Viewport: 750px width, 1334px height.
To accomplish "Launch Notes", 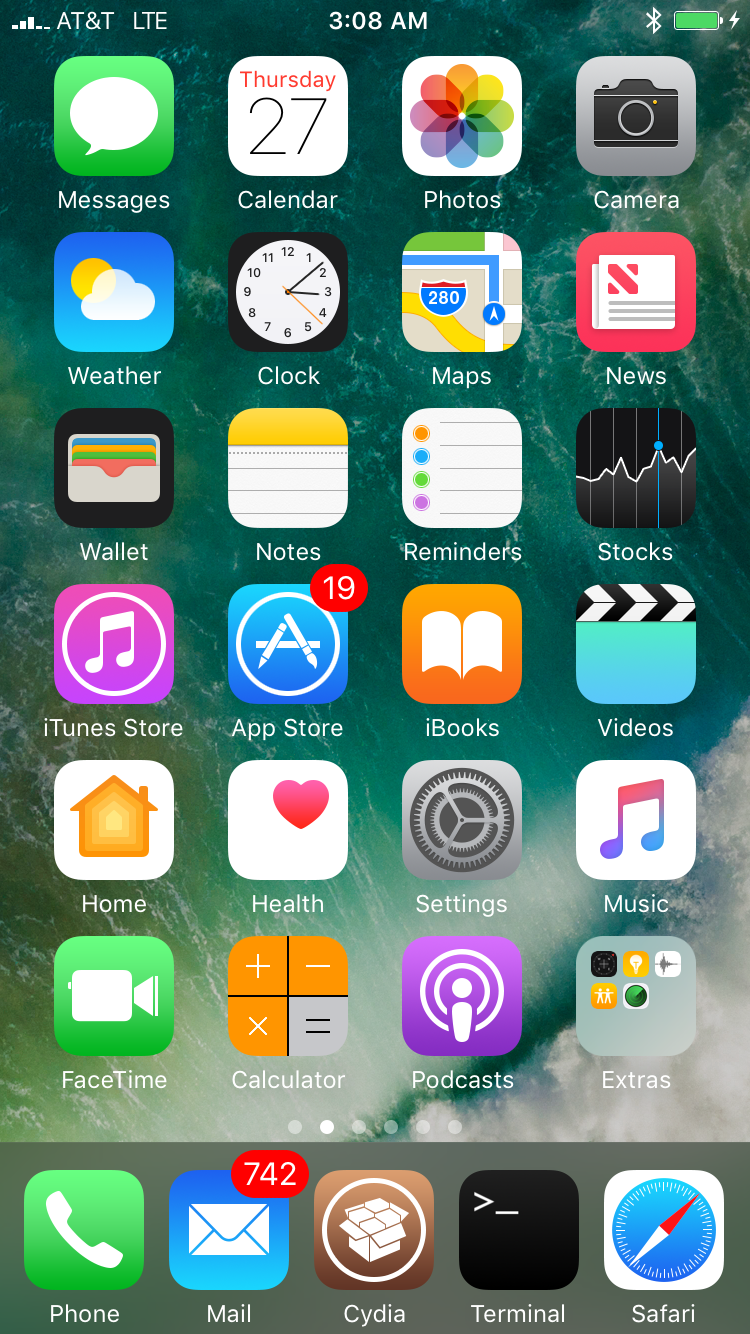I will tap(288, 468).
